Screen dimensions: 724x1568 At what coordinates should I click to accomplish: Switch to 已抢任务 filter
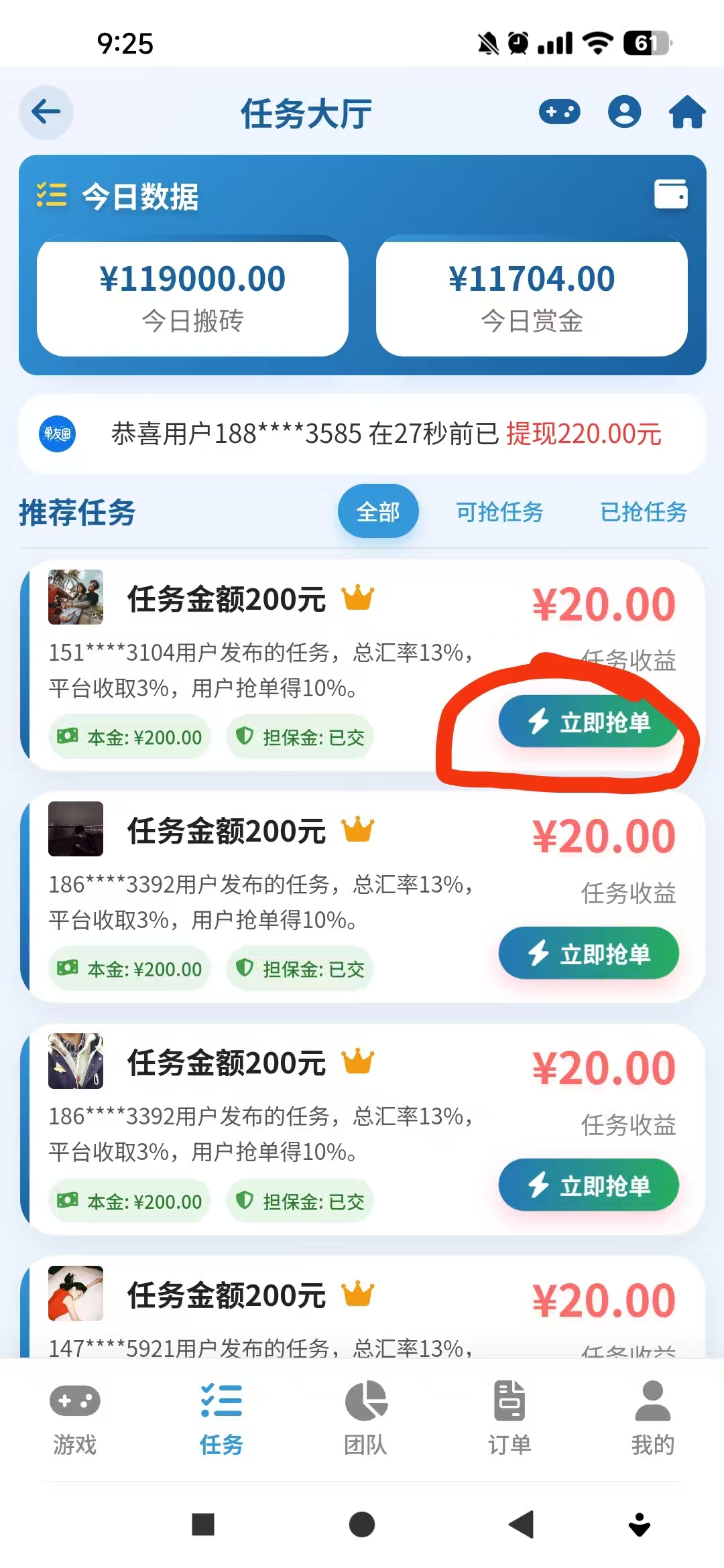(x=644, y=512)
